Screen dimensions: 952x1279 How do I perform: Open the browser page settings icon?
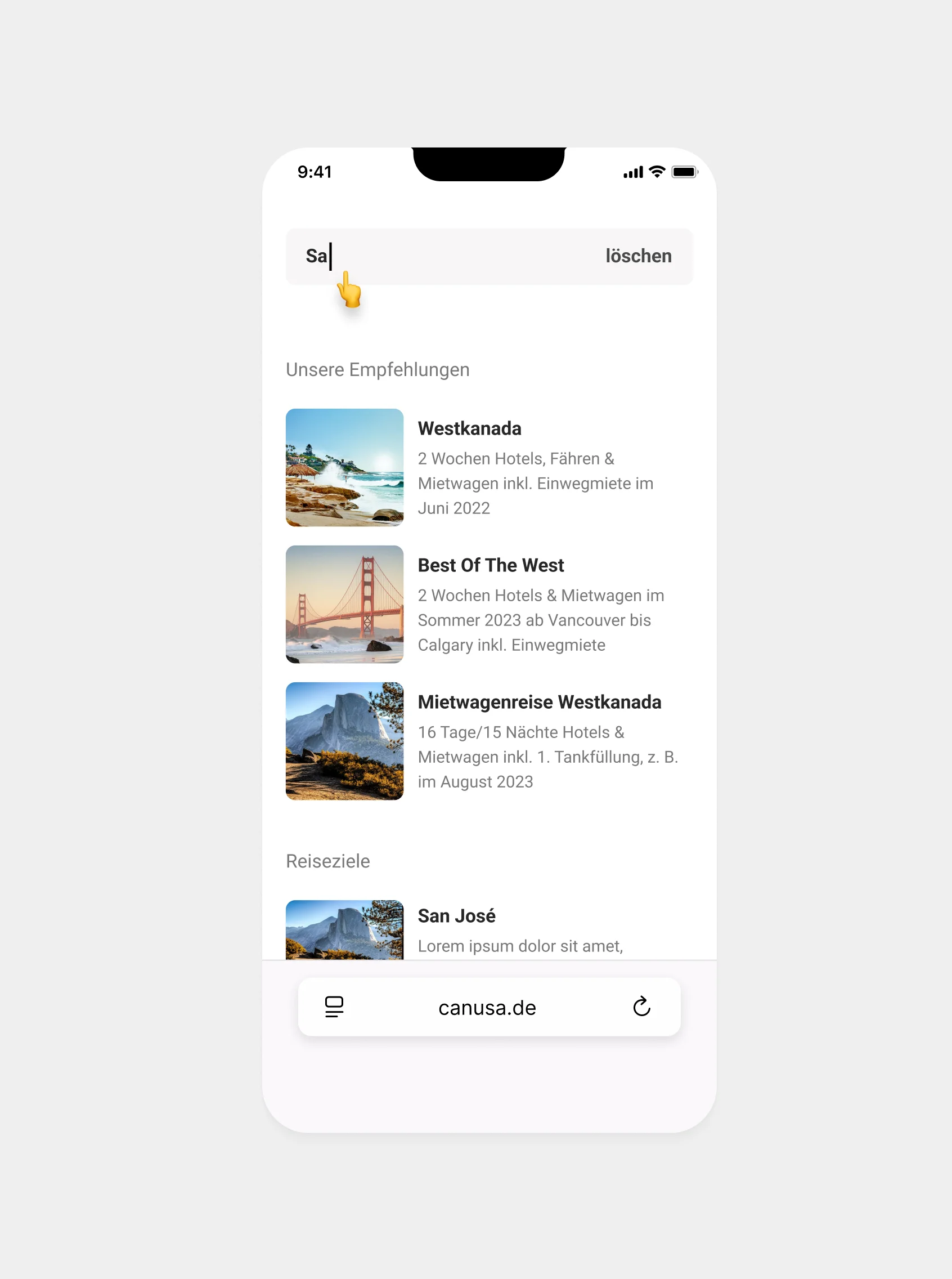click(x=334, y=1007)
